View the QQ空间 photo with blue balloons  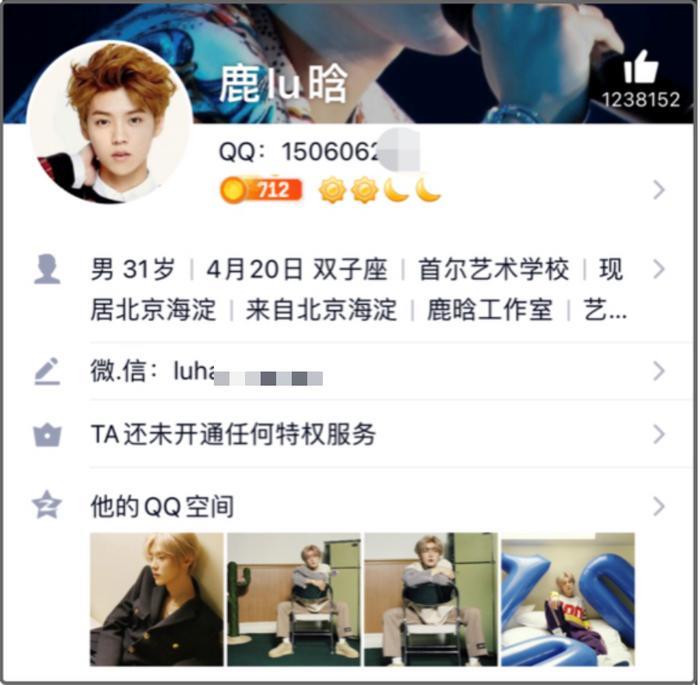pyautogui.click(x=567, y=599)
